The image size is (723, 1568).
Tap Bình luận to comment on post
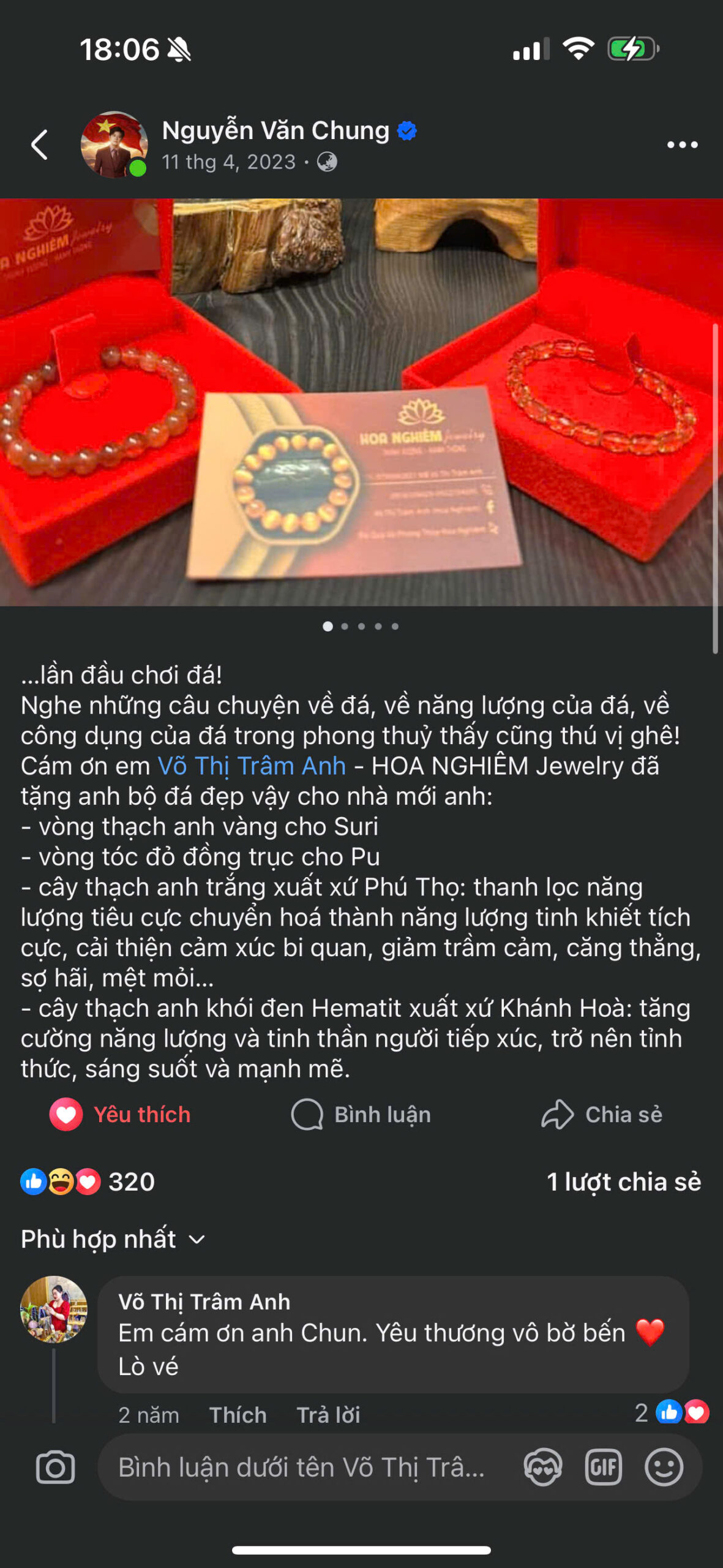[361, 1114]
